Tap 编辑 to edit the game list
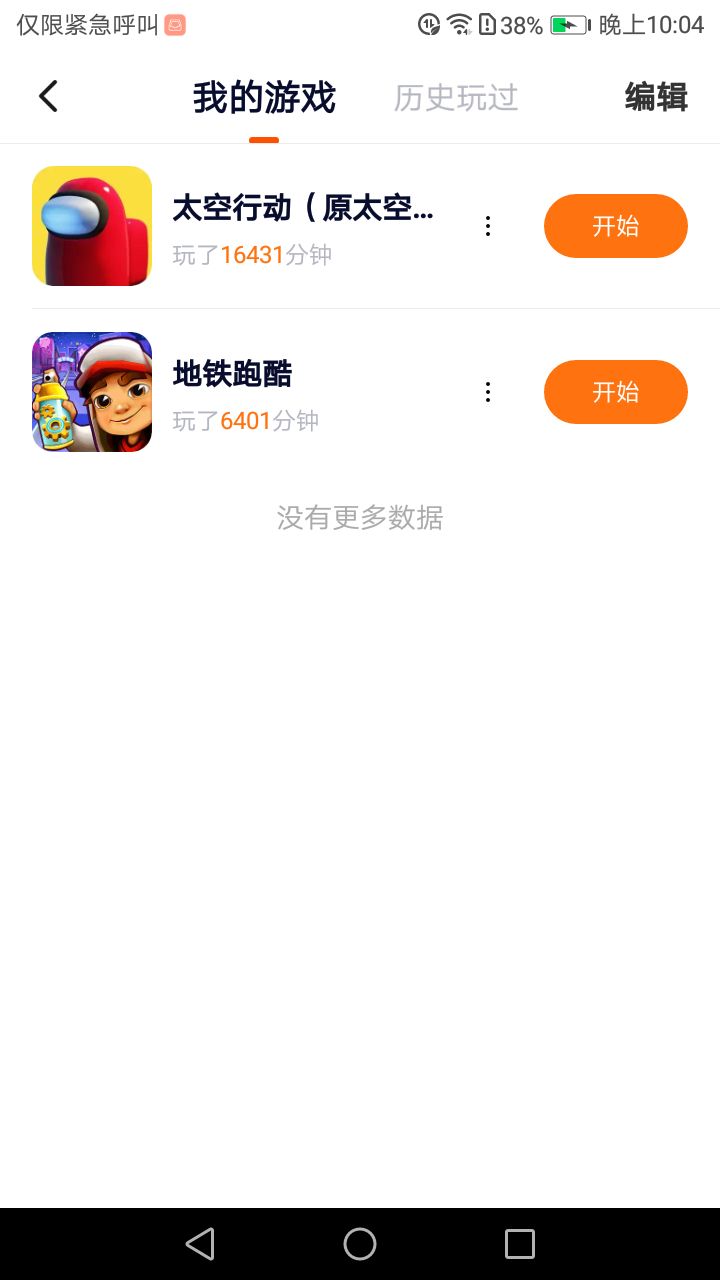 [656, 97]
